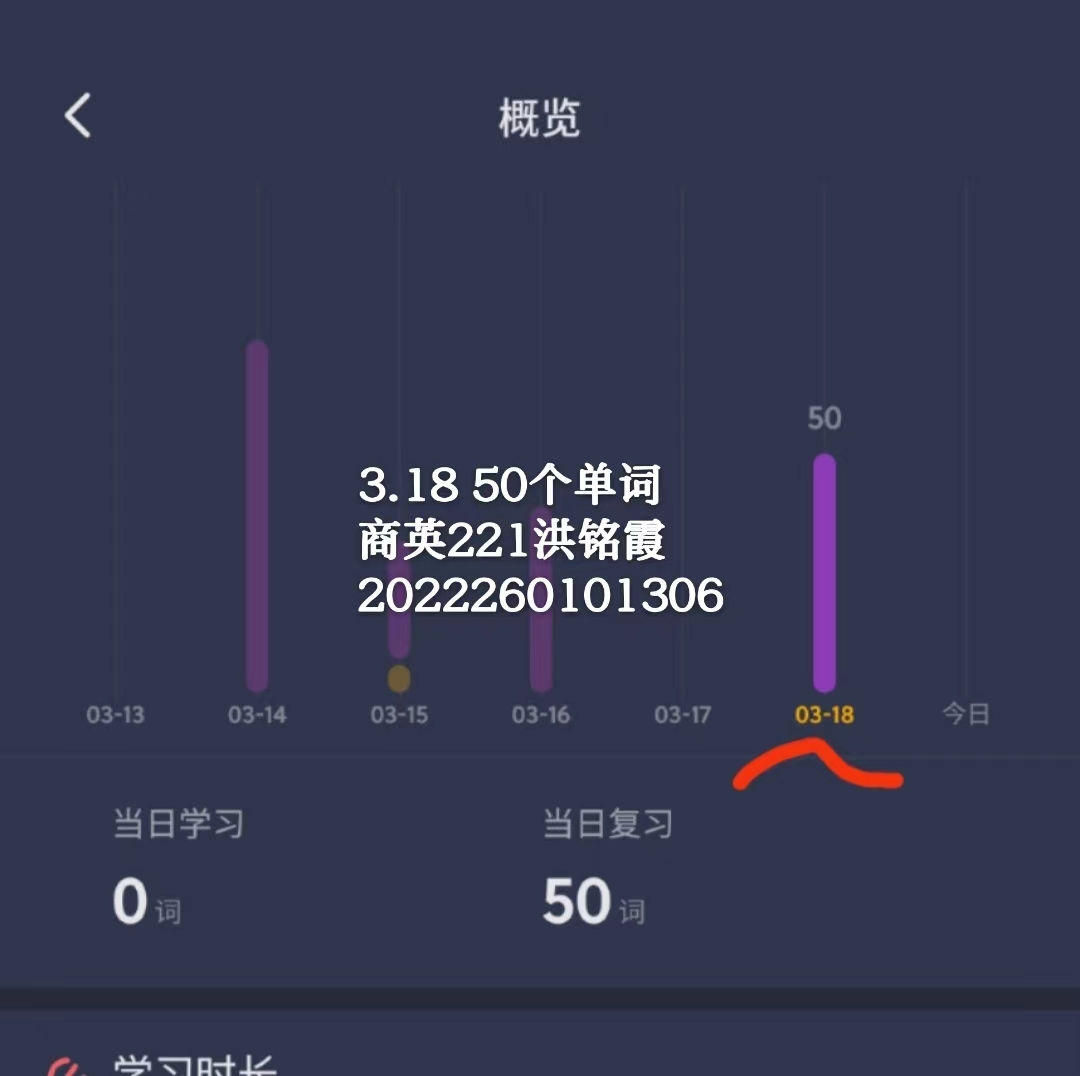1080x1076 pixels.
Task: Choose the 03-17 date column
Action: pyautogui.click(x=683, y=714)
